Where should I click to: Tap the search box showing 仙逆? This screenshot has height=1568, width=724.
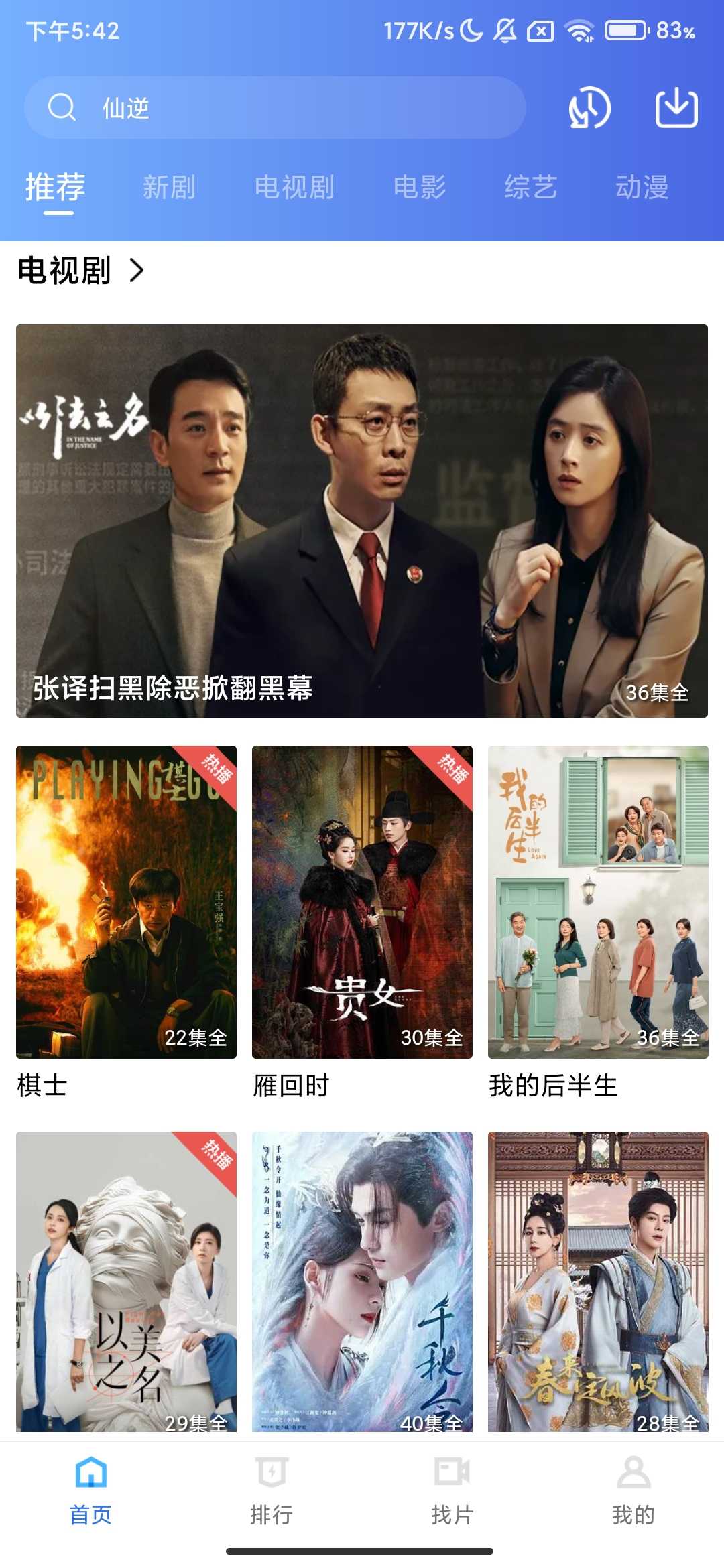pos(275,107)
